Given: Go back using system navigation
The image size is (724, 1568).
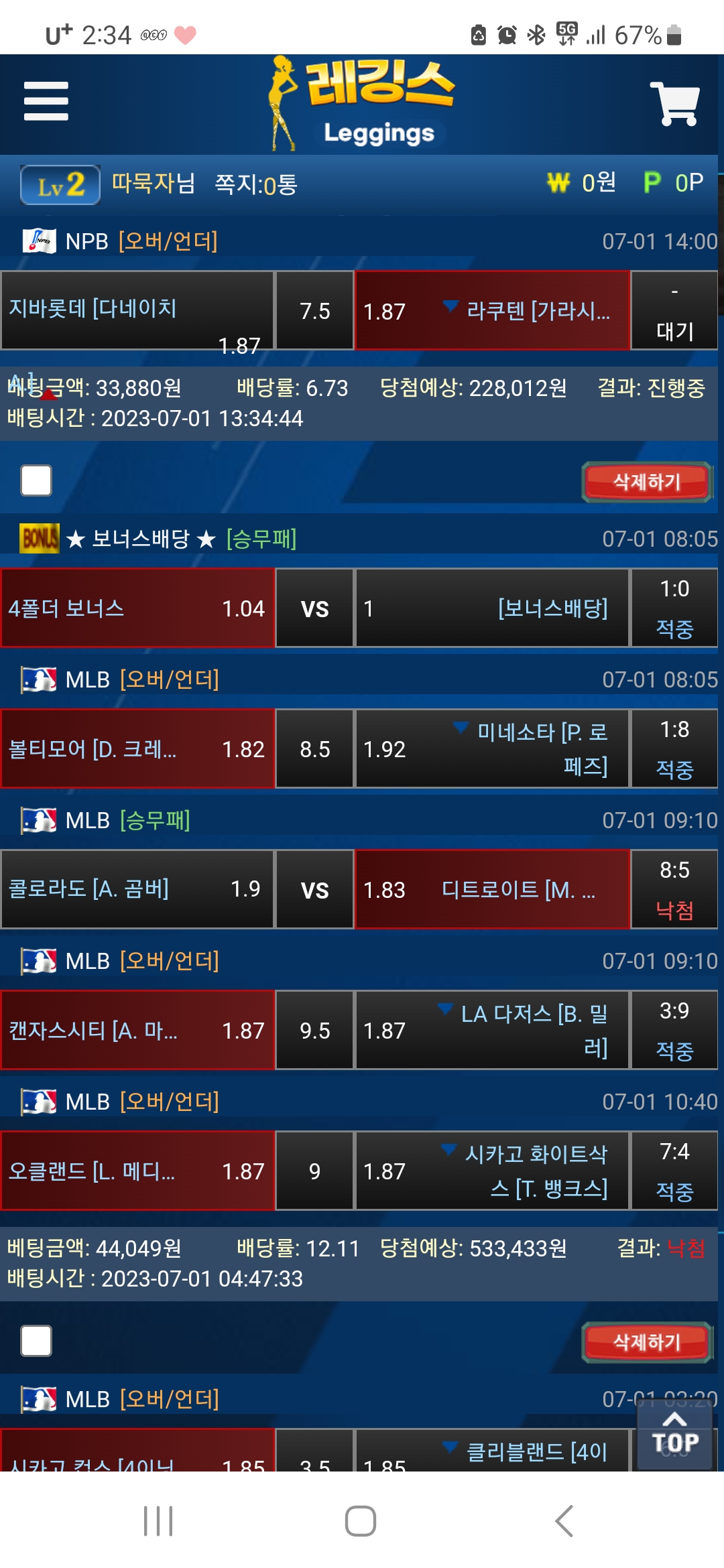Looking at the screenshot, I should click(x=564, y=1520).
